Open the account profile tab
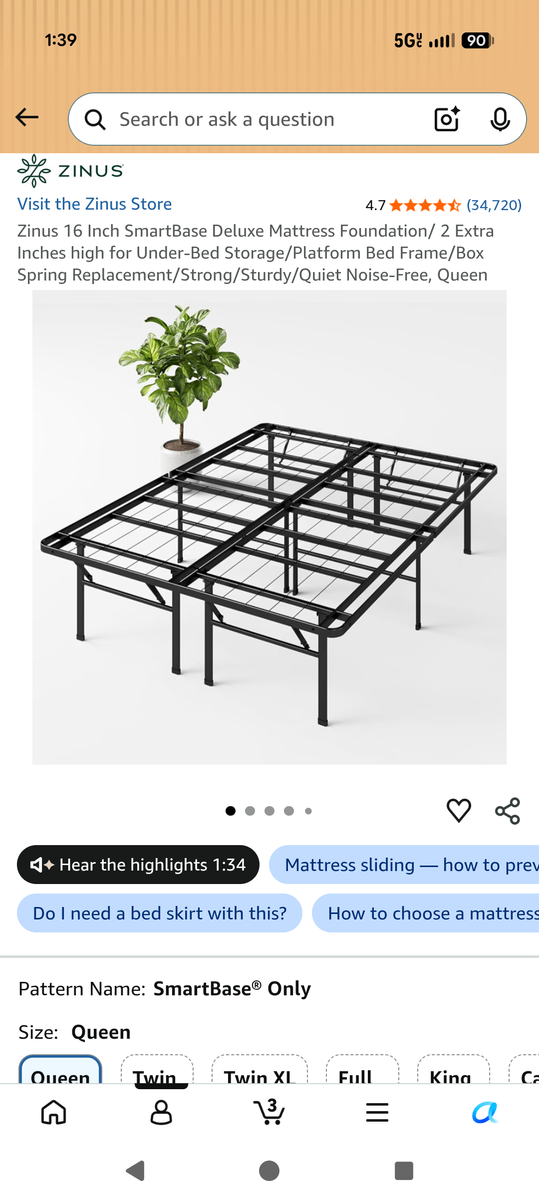Screen dimensions: 539x1200 pyautogui.click(x=161, y=1112)
